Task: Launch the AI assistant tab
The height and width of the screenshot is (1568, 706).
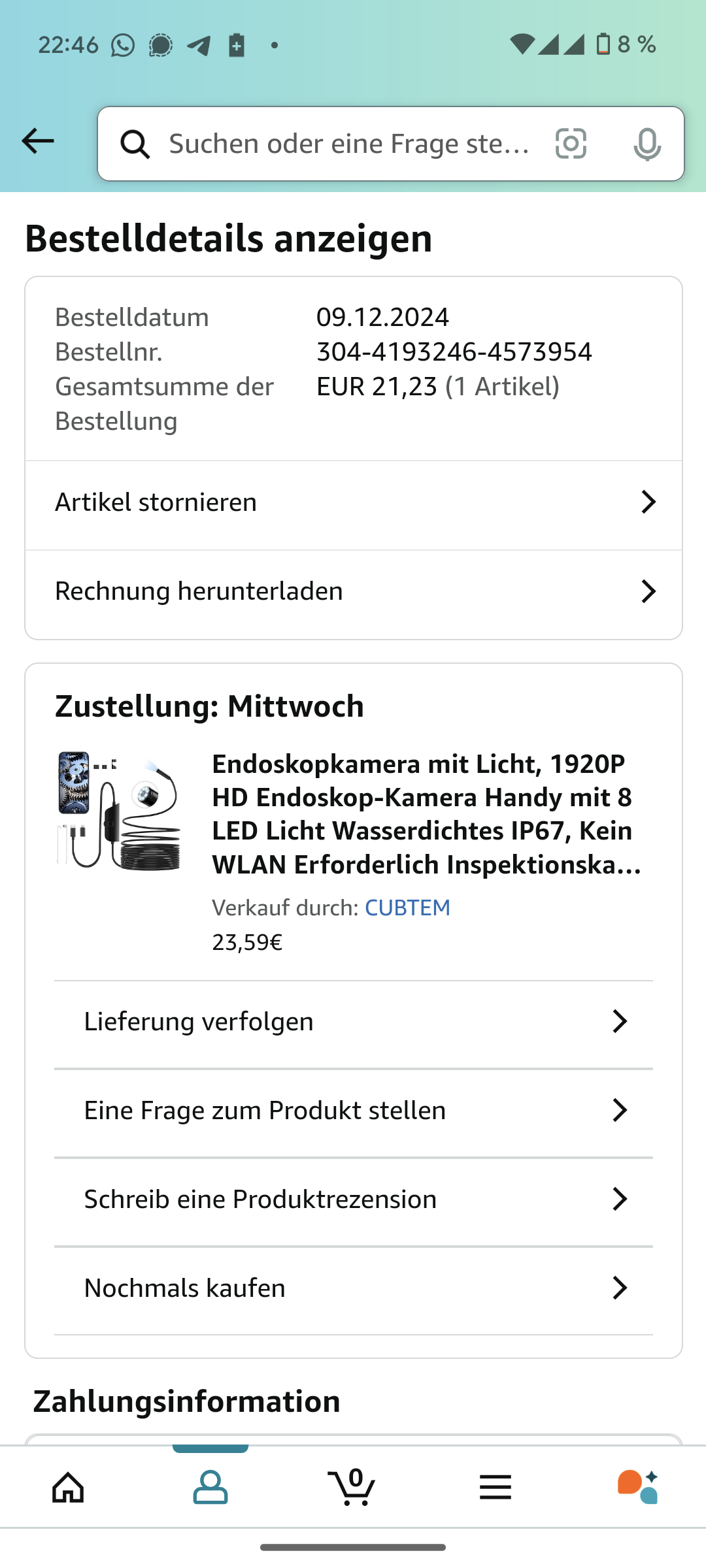Action: click(637, 1487)
